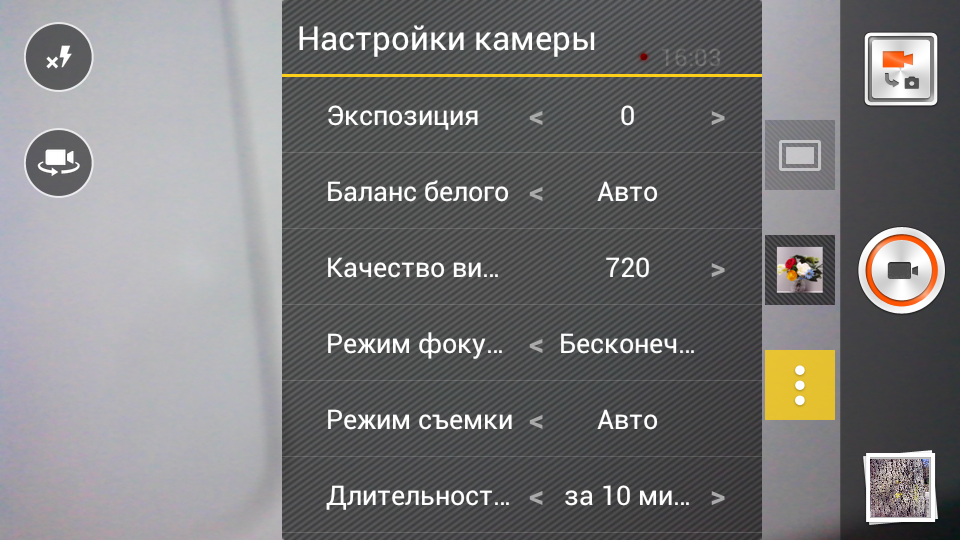Change Режим съемки with the left arrow
The width and height of the screenshot is (960, 540).
point(536,422)
